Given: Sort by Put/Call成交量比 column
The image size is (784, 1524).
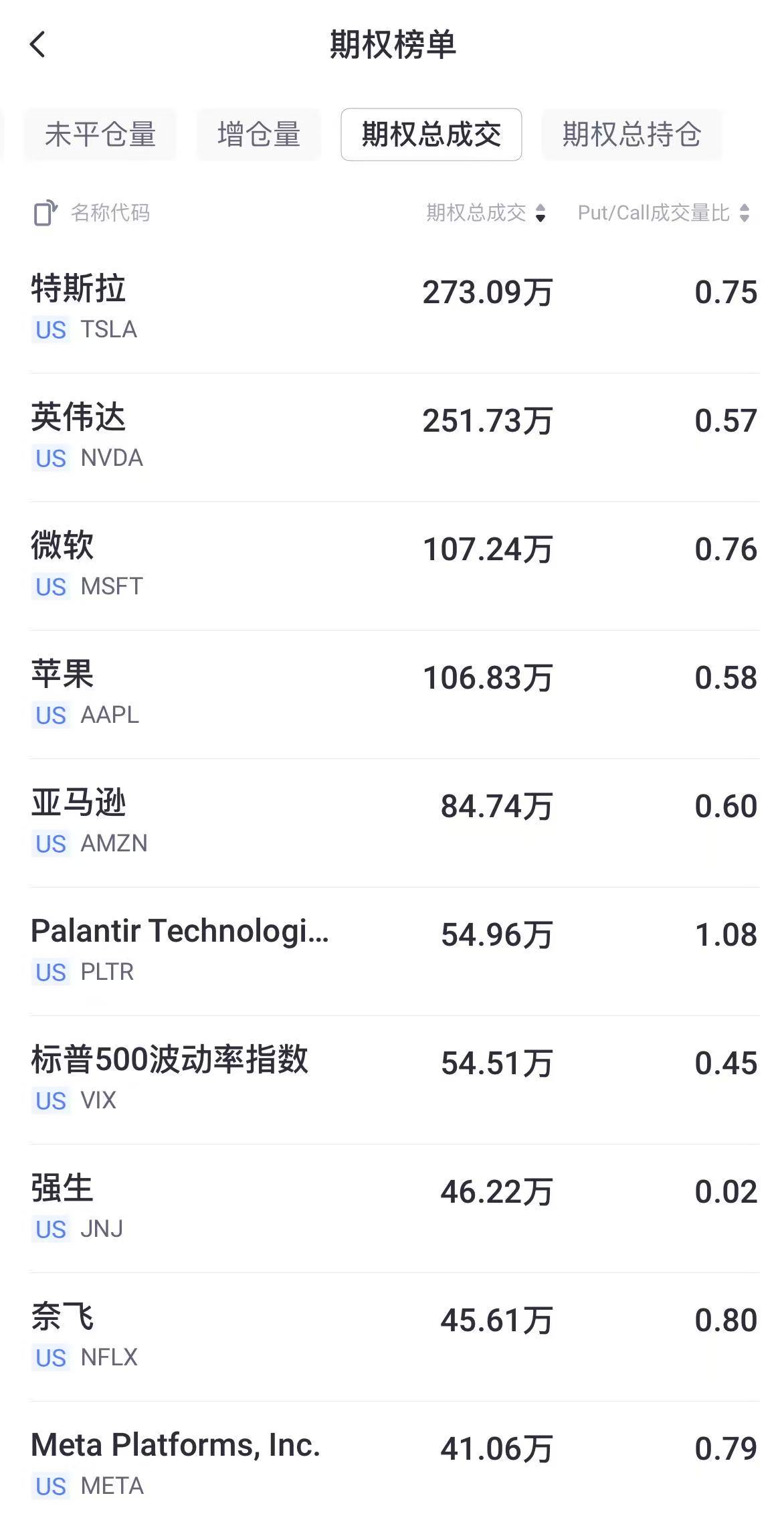Looking at the screenshot, I should pyautogui.click(x=664, y=213).
